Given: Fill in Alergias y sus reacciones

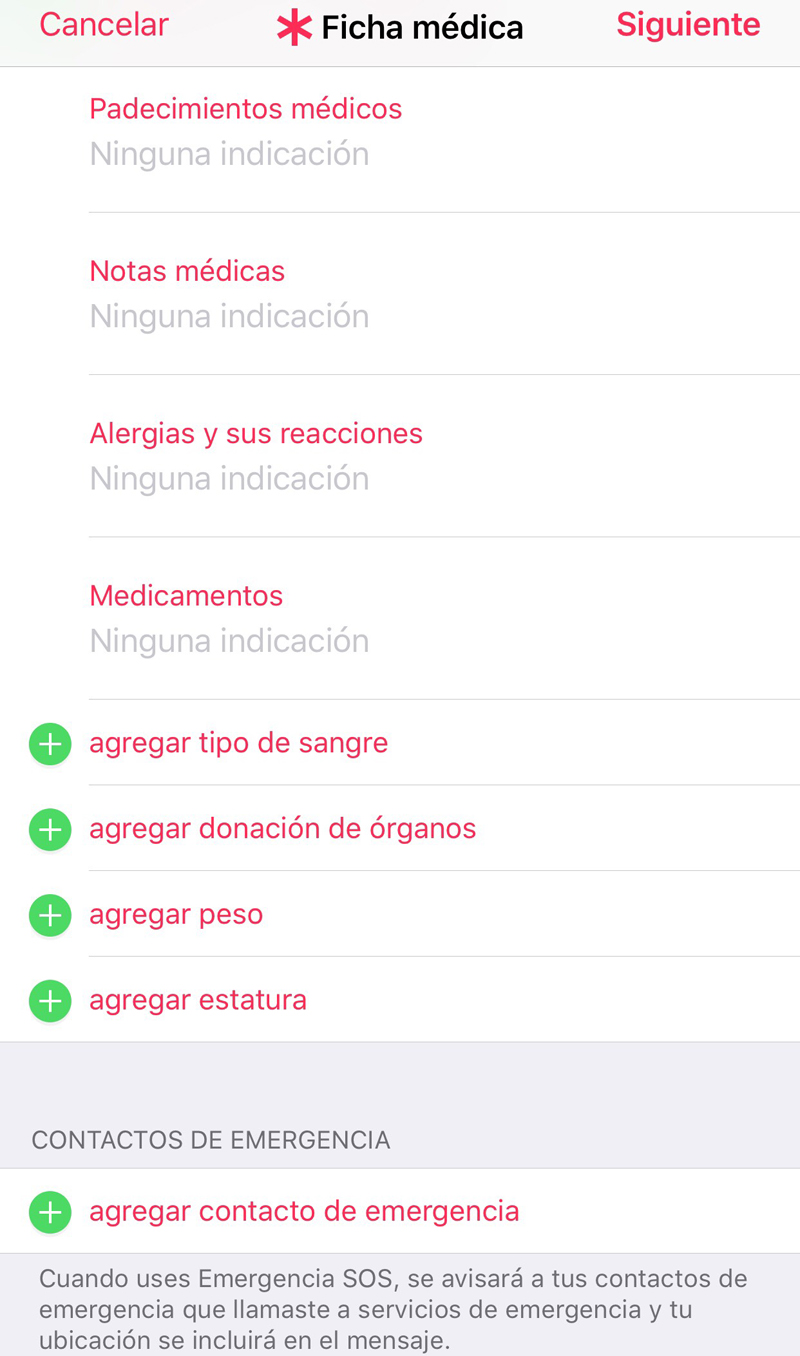Looking at the screenshot, I should coord(230,478).
